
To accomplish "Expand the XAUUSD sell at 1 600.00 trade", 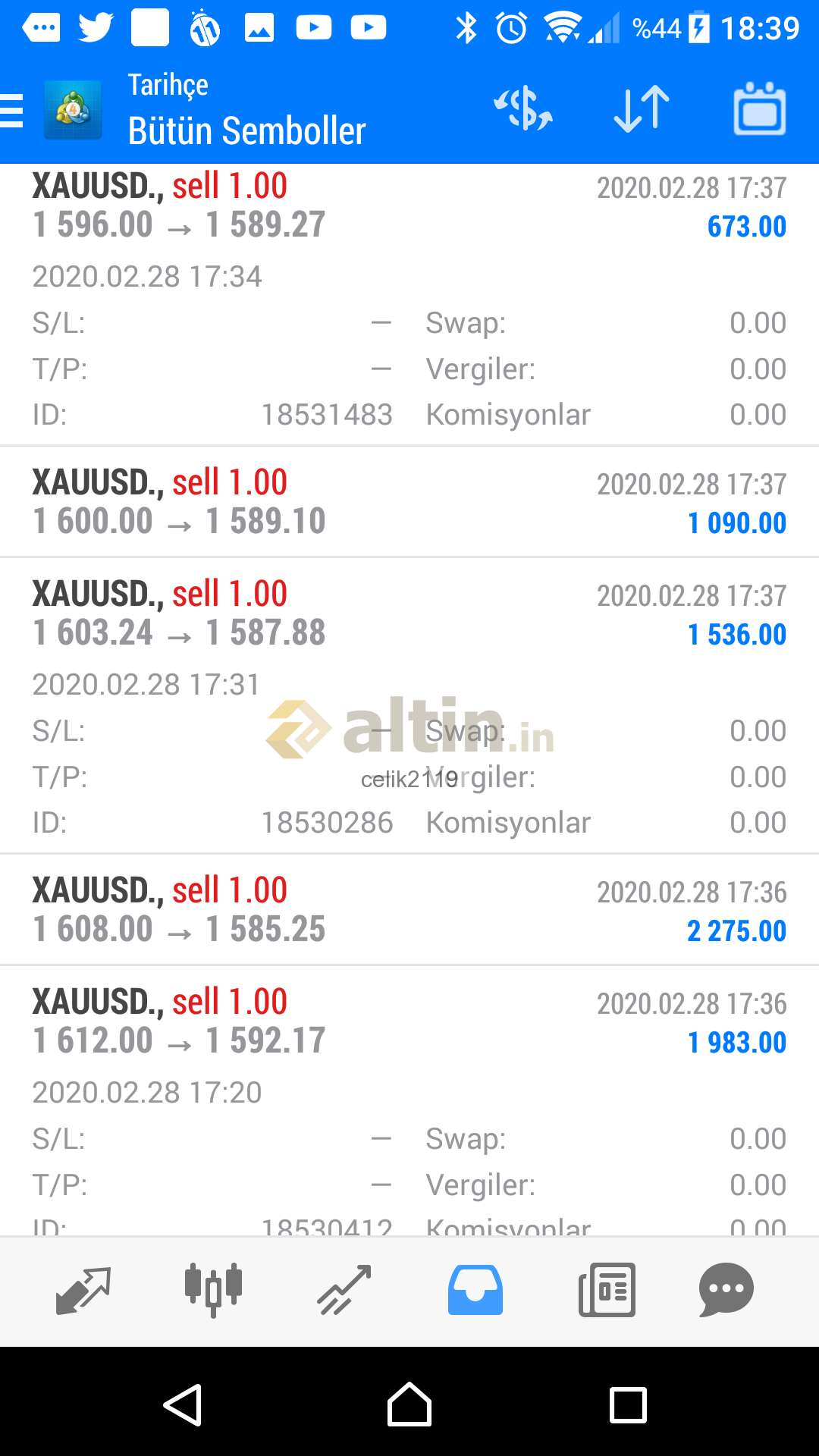I will [409, 502].
